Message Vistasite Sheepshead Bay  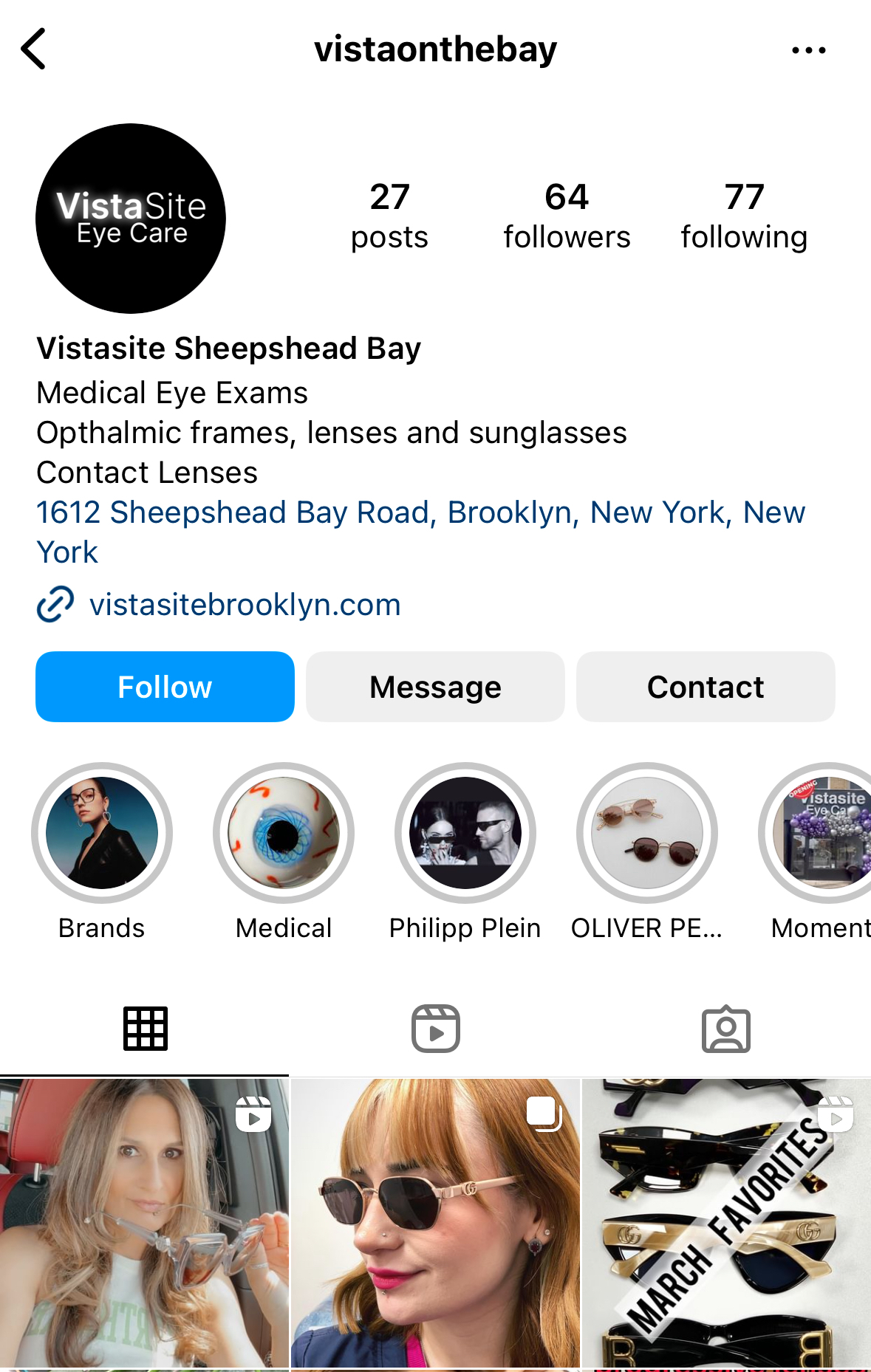coord(435,687)
